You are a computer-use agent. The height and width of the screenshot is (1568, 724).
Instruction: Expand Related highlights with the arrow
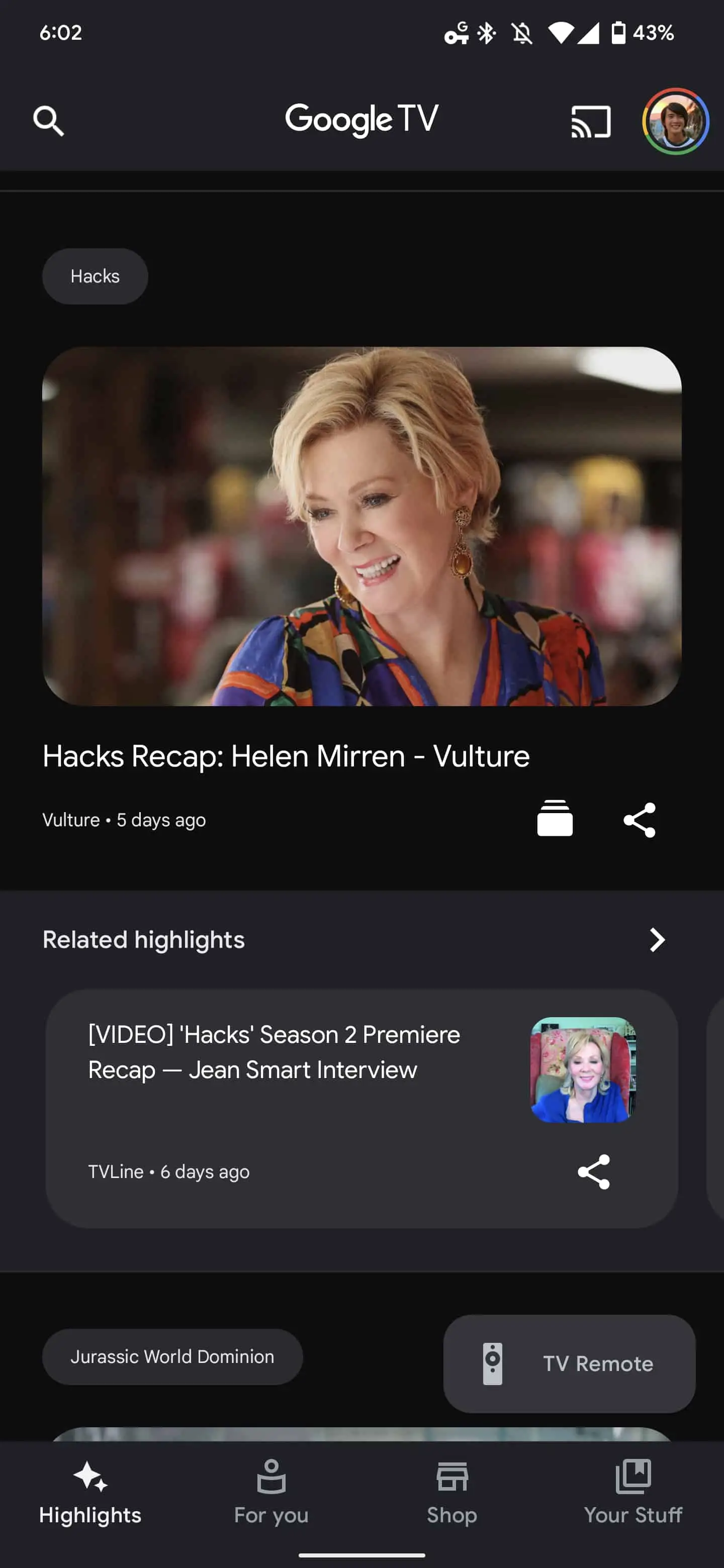pos(657,939)
